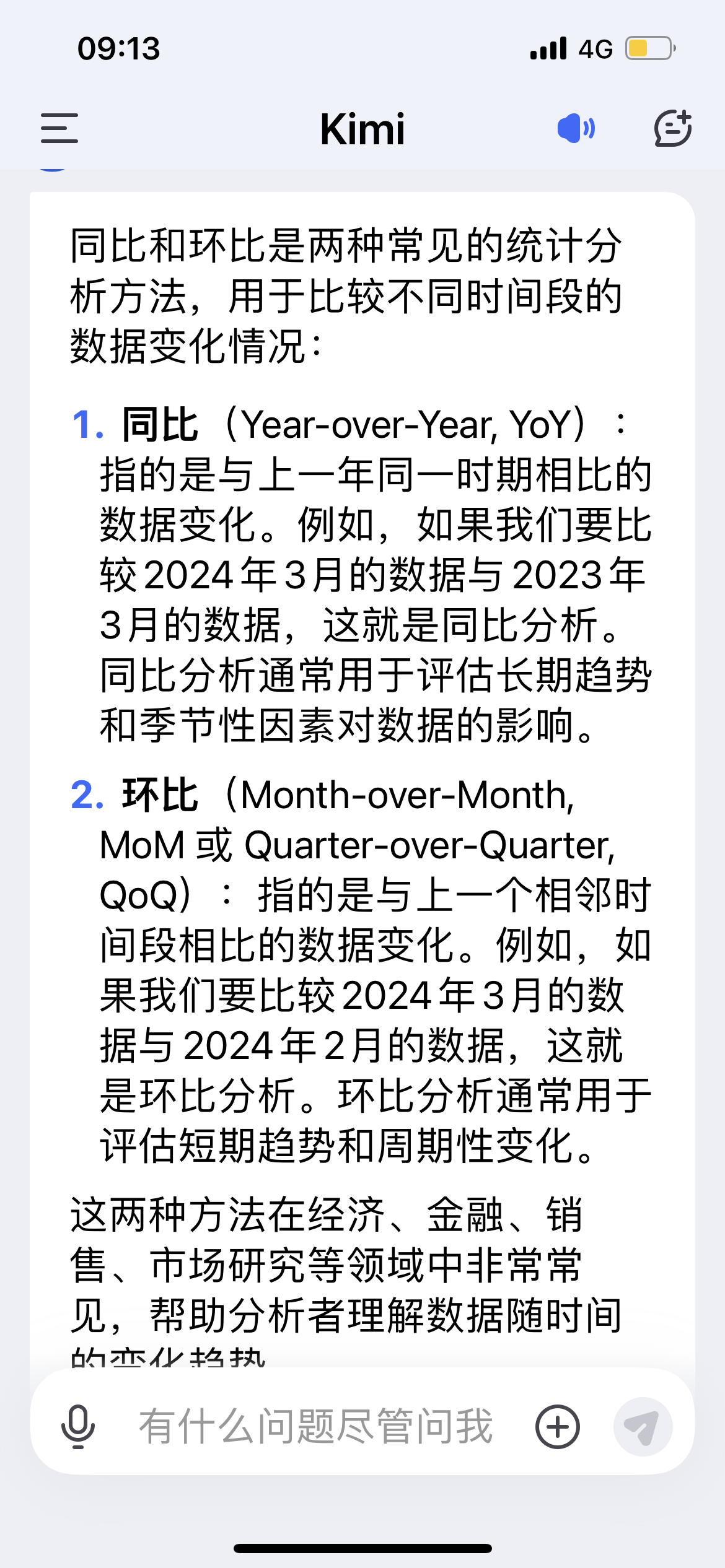Open the hamburger menu drawer
Screen dimensions: 725x1568
(59, 128)
